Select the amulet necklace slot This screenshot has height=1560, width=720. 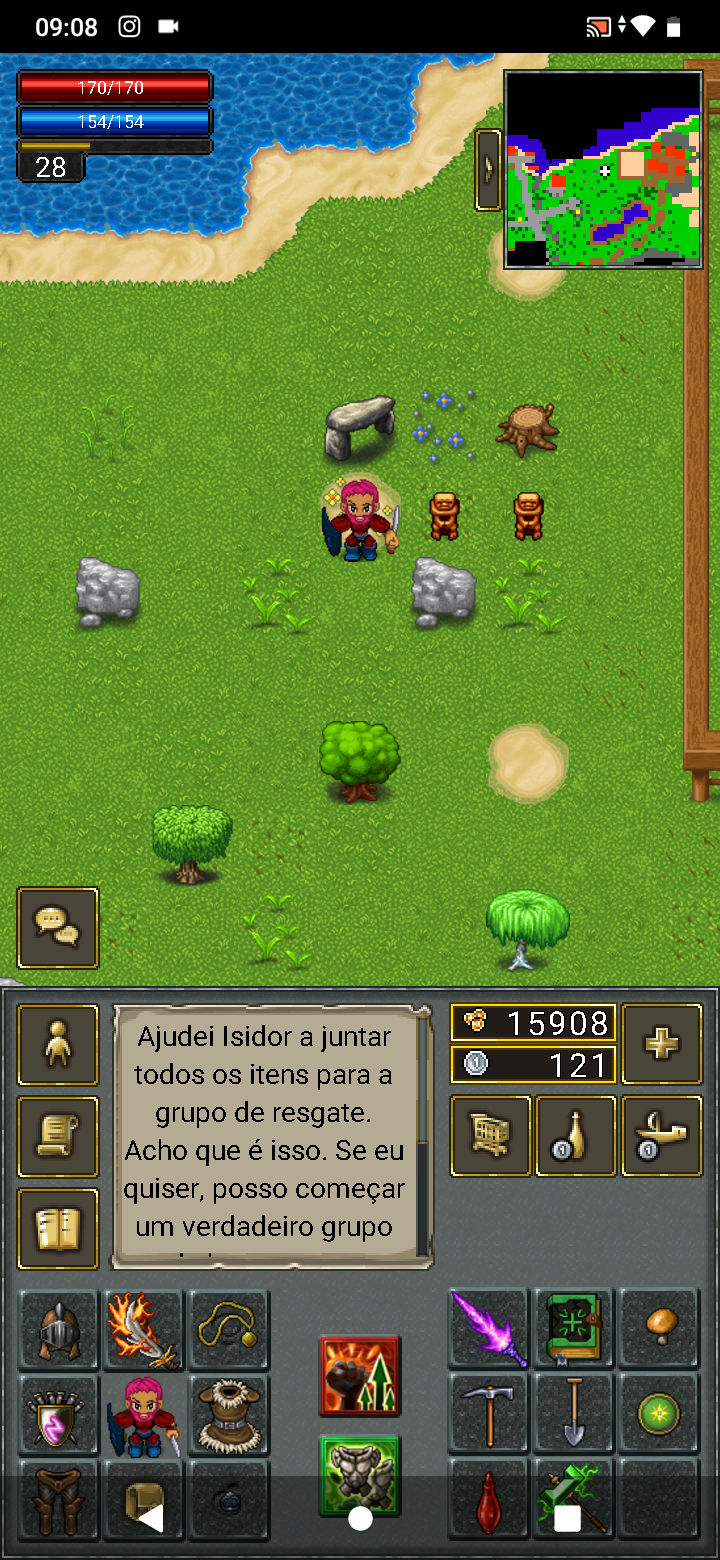coord(228,1330)
